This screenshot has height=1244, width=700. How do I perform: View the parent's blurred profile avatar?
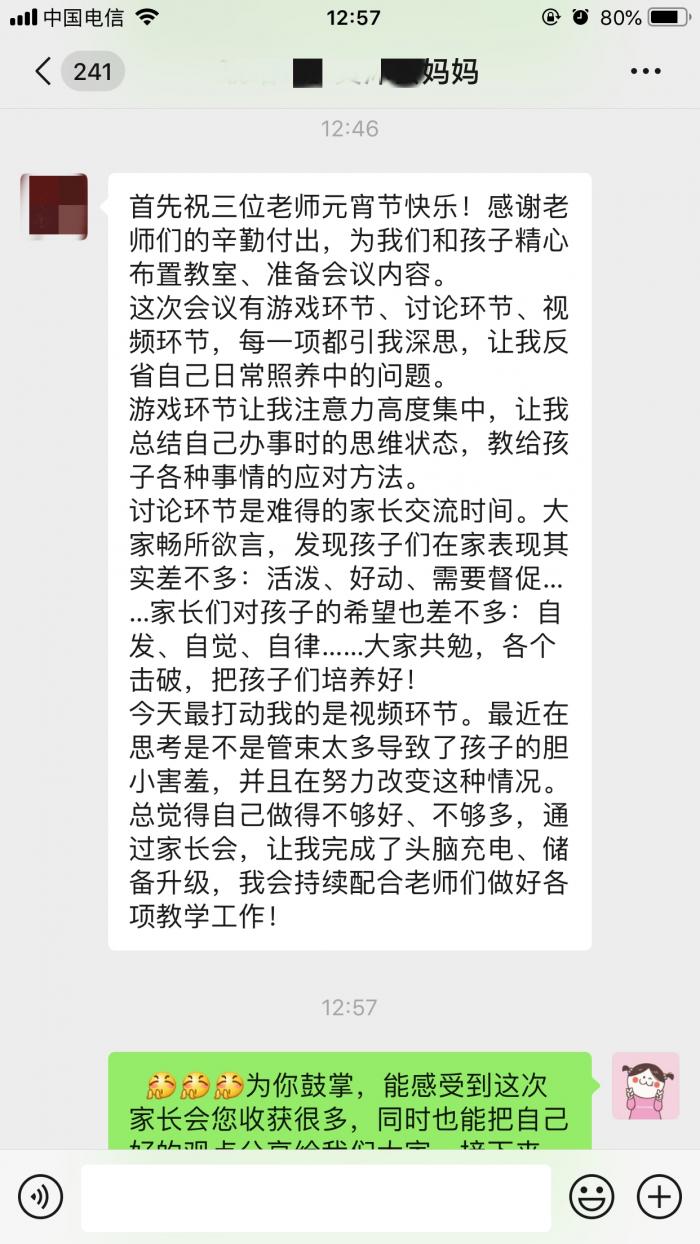[x=54, y=206]
